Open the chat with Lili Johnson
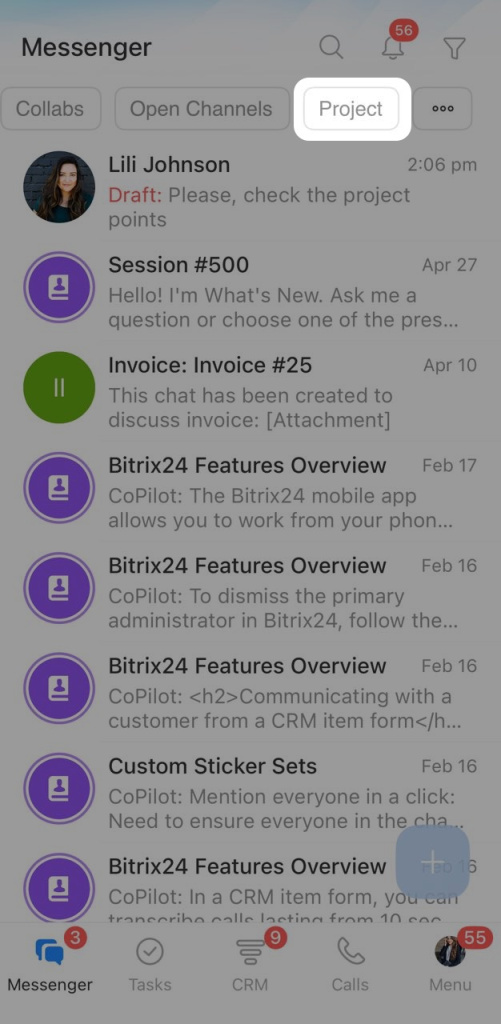The height and width of the screenshot is (1024, 501). pos(250,190)
